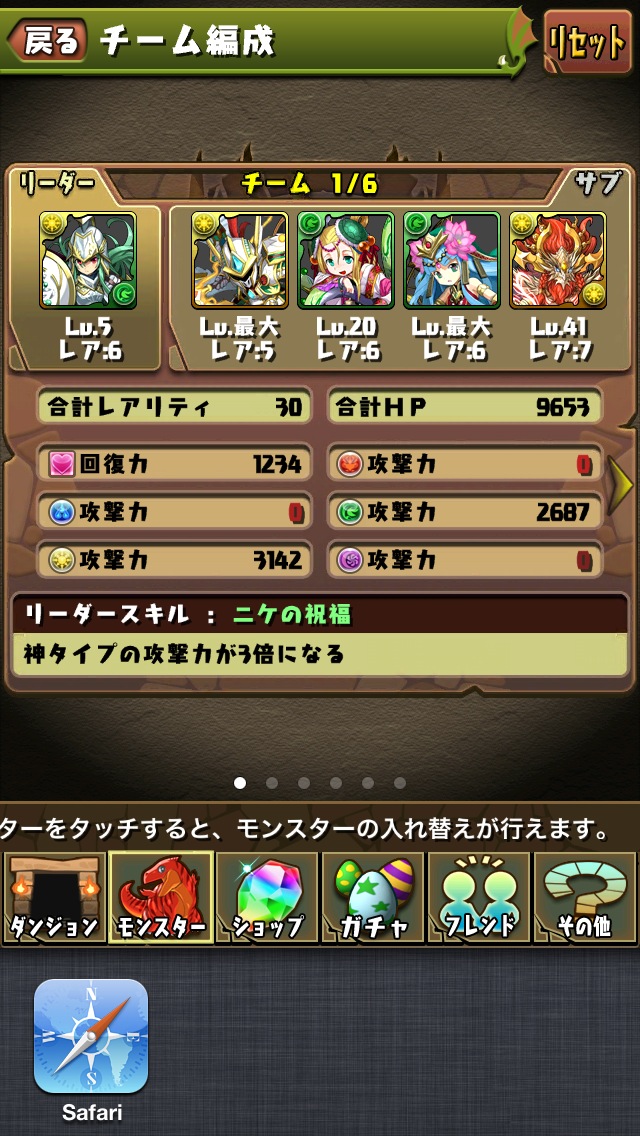Open the その他 tab
640x1136 pixels.
pyautogui.click(x=584, y=897)
